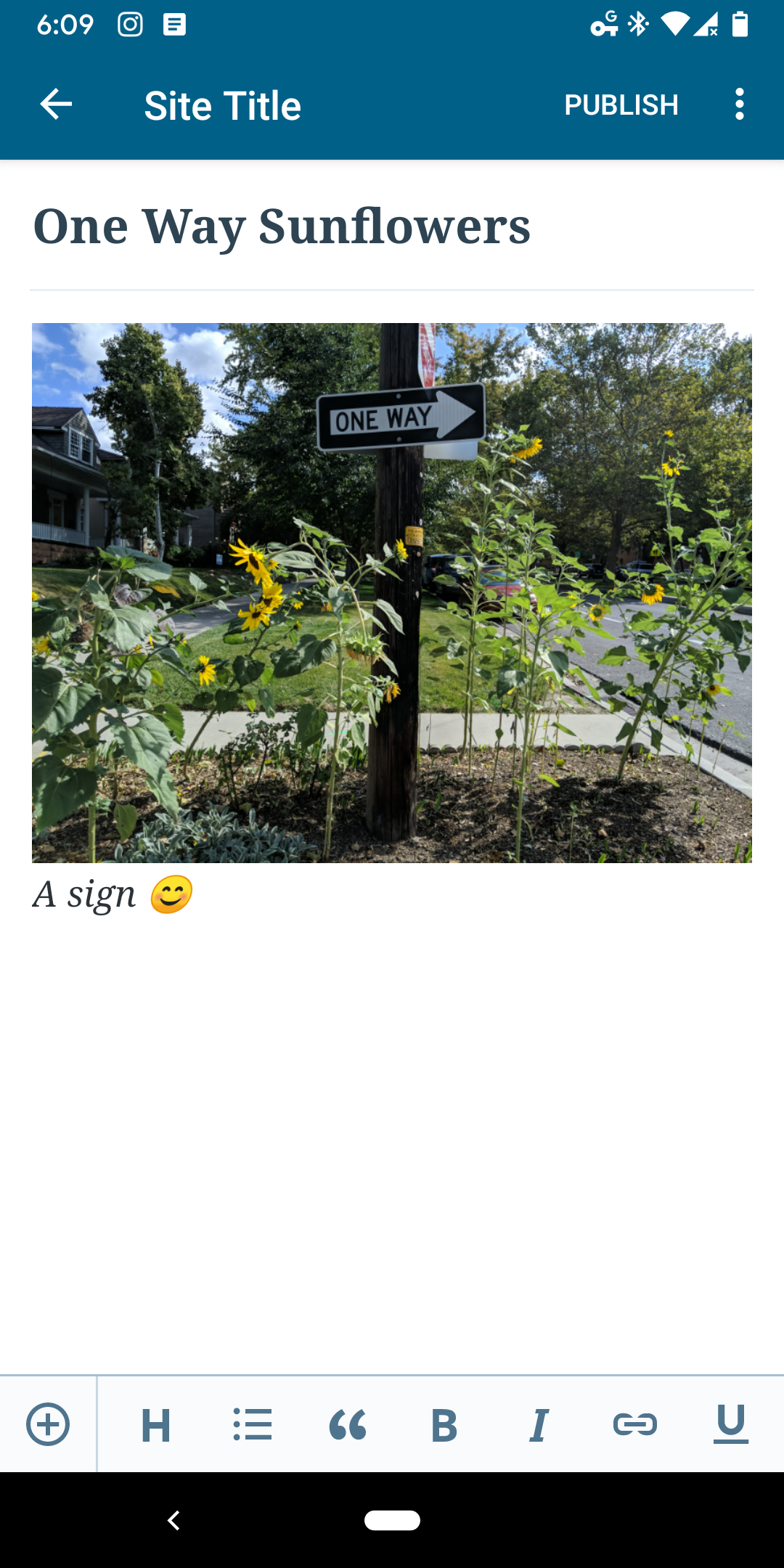
Task: Tap the Android back navigation chevron
Action: 173,1521
